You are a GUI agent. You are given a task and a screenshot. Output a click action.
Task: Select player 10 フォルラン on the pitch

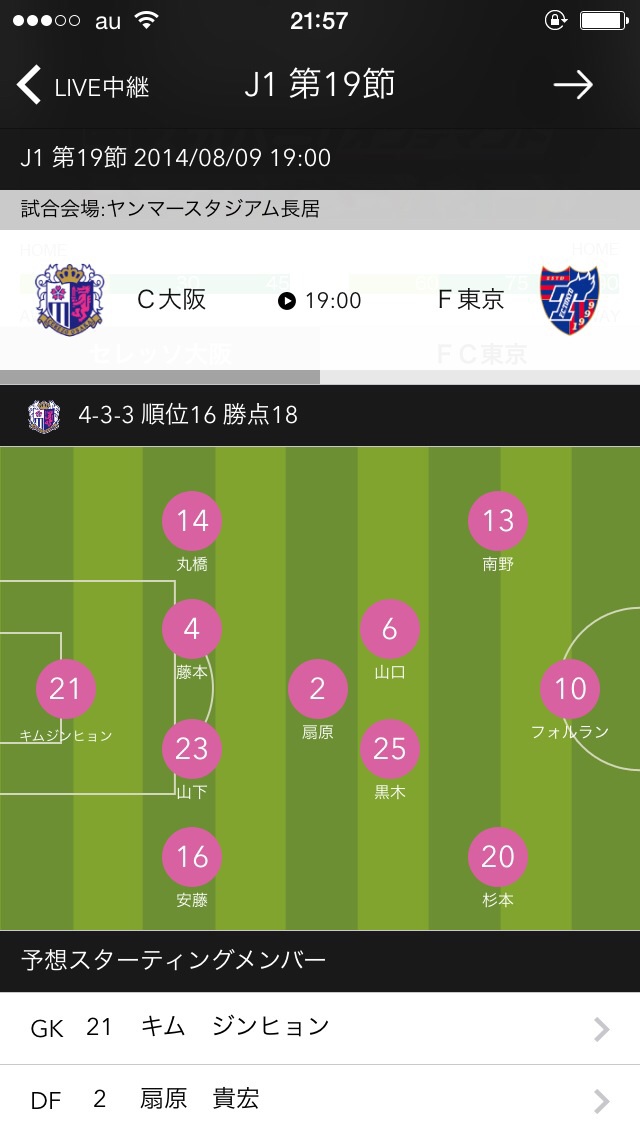[x=570, y=688]
